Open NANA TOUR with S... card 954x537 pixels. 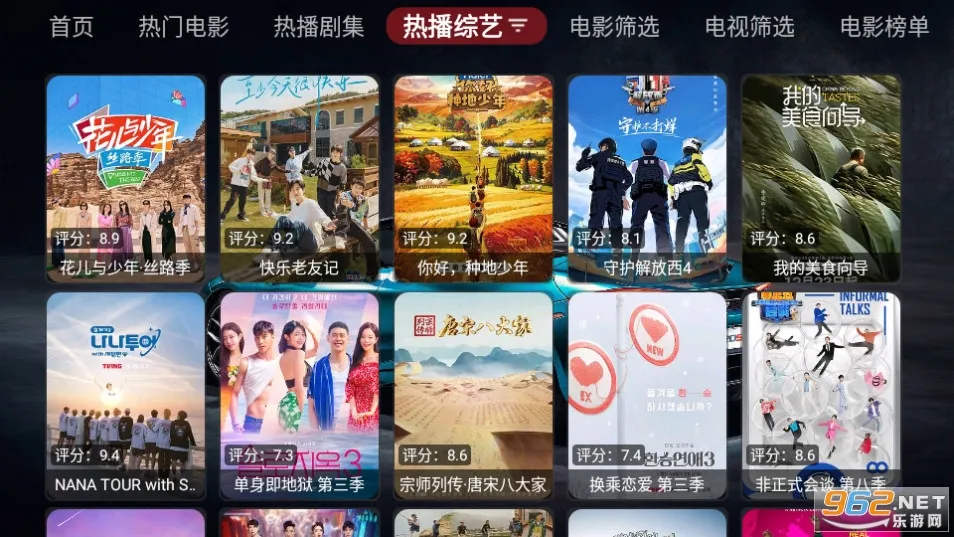(x=125, y=395)
